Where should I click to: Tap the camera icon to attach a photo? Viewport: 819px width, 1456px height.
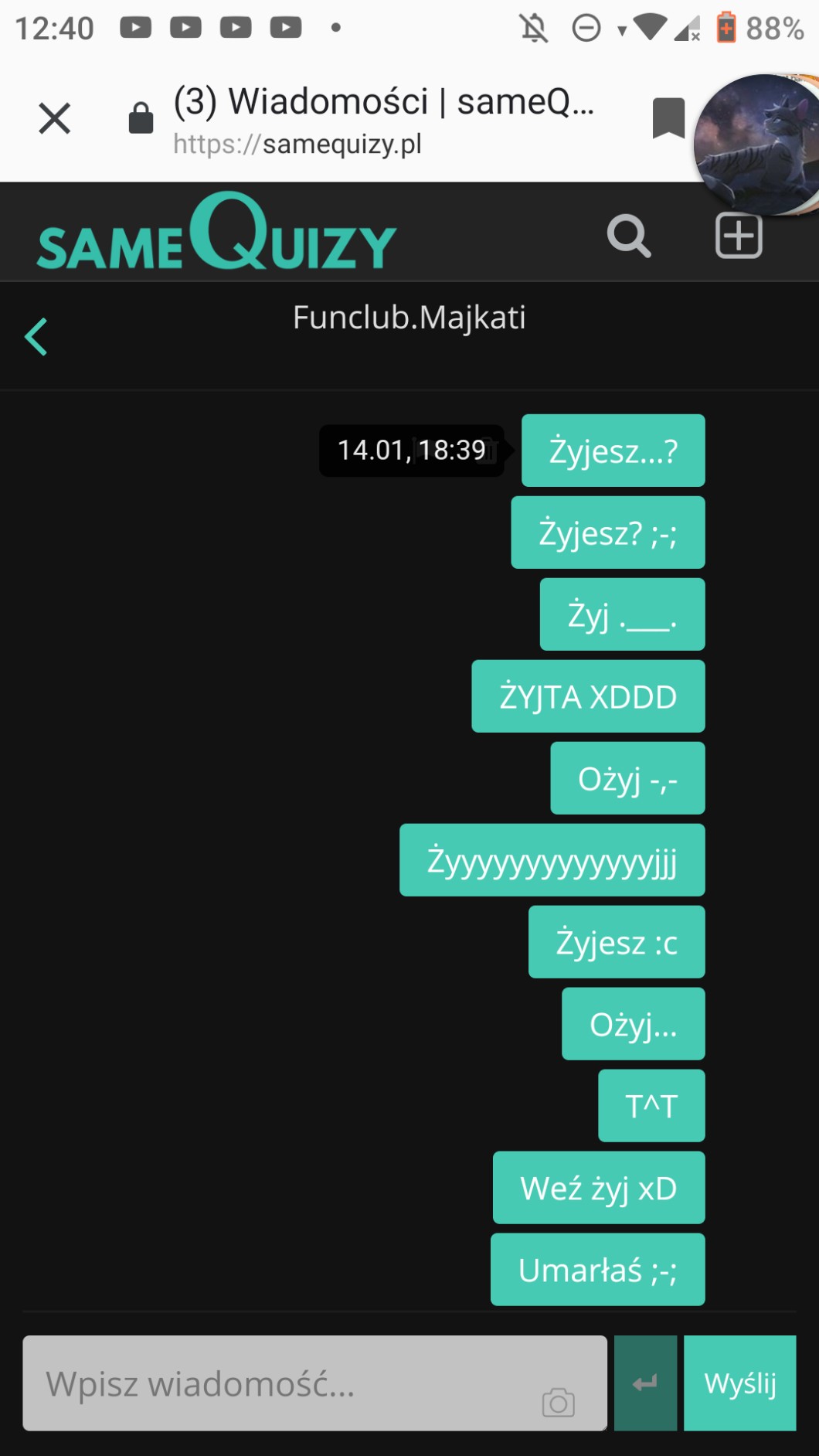[558, 1403]
